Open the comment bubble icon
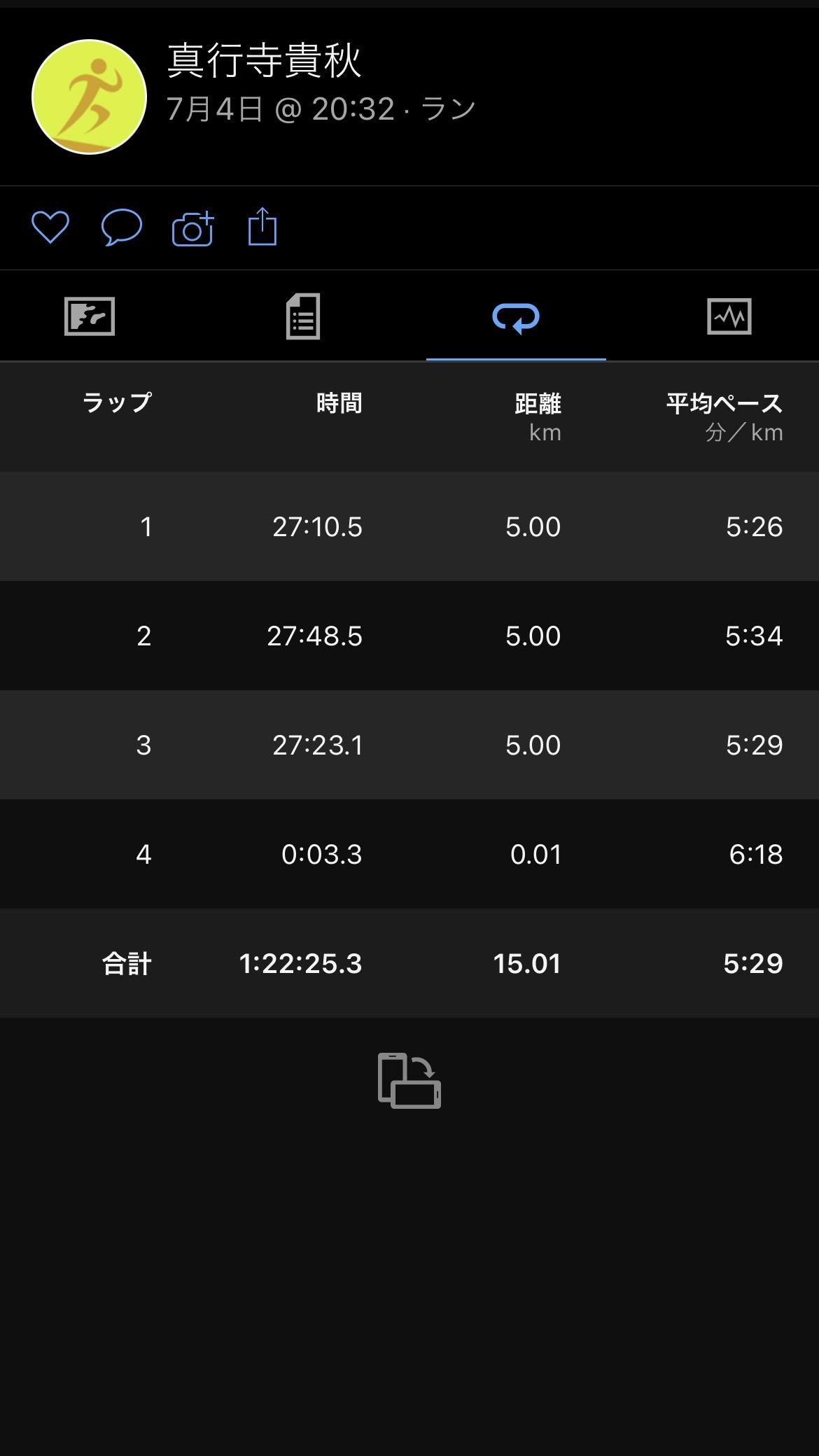819x1456 pixels. tap(122, 227)
